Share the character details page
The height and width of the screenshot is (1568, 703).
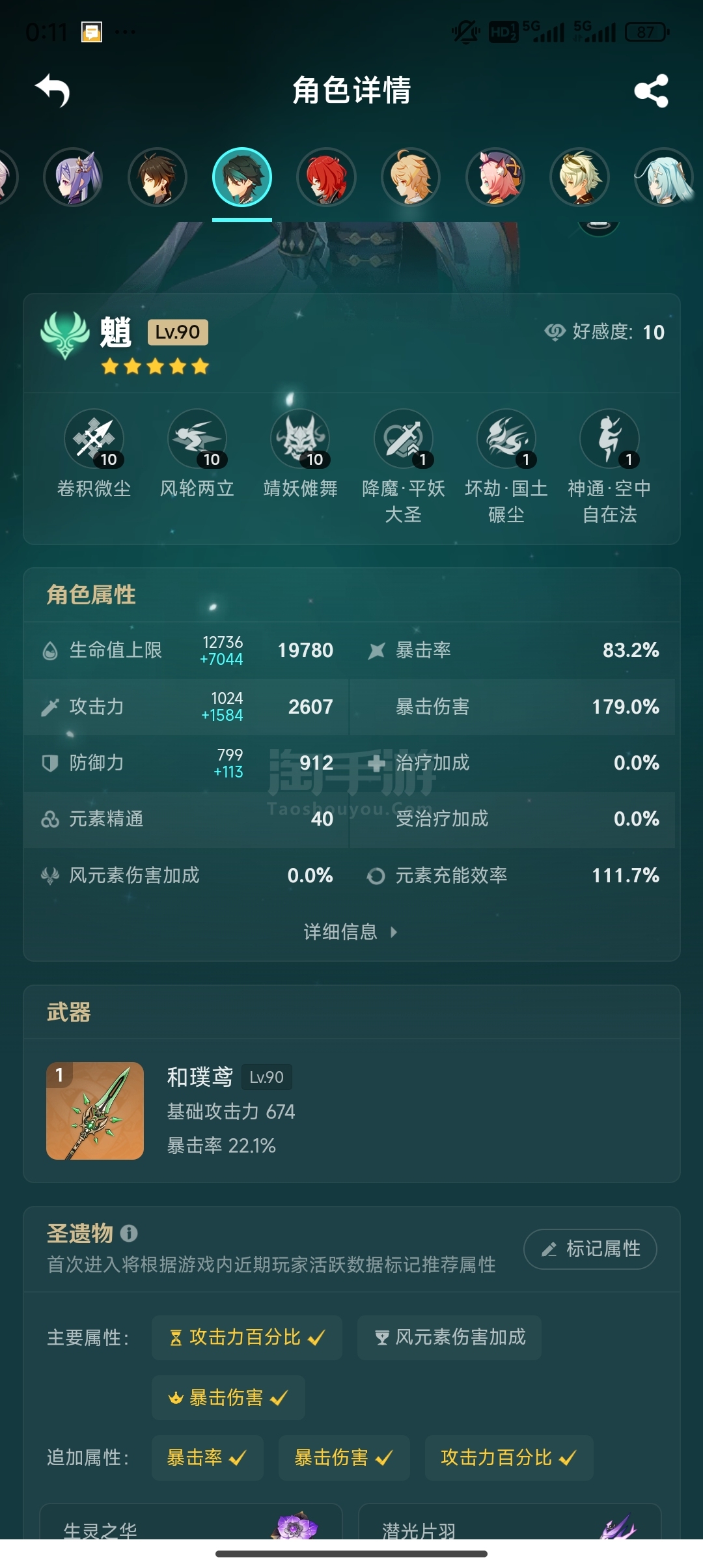651,91
